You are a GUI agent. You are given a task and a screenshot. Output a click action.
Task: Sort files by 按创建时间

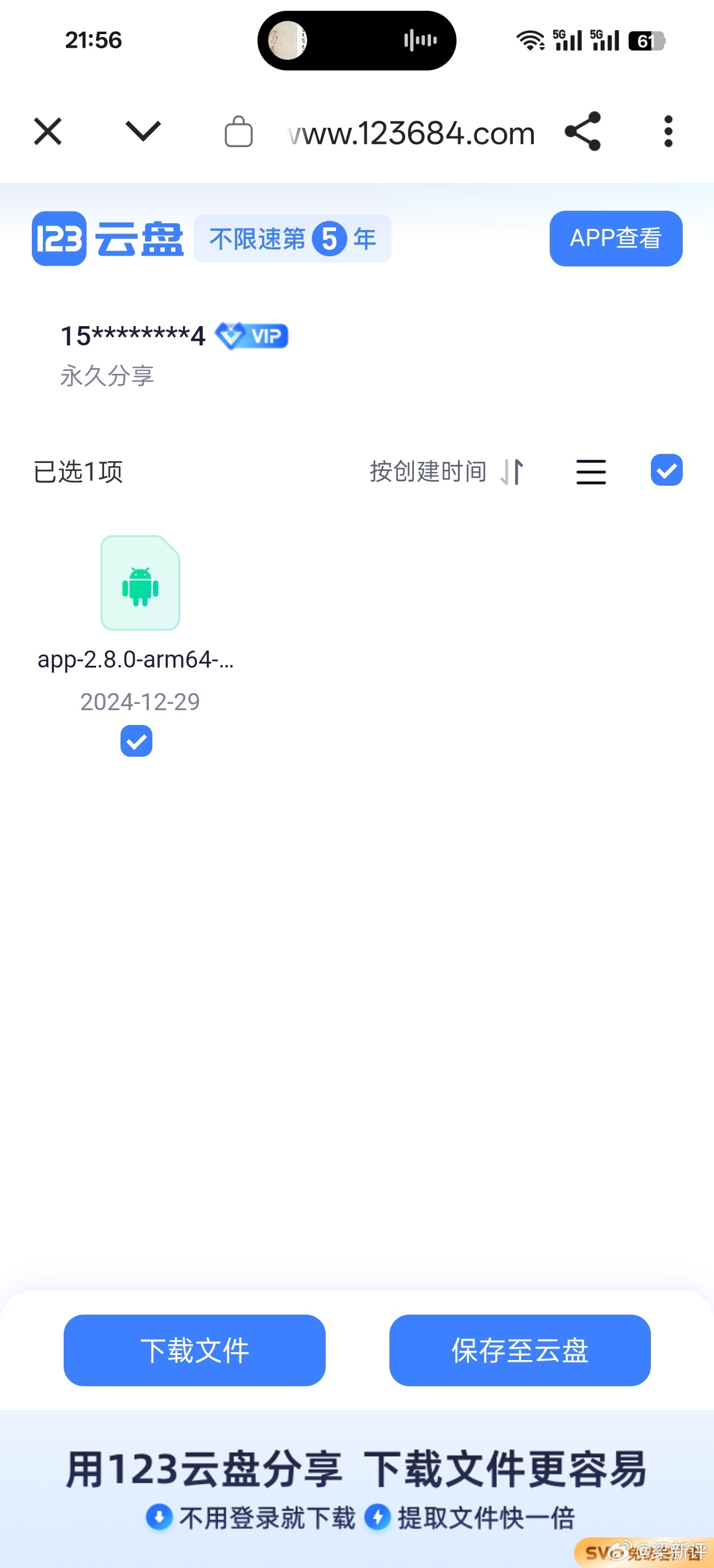click(446, 472)
